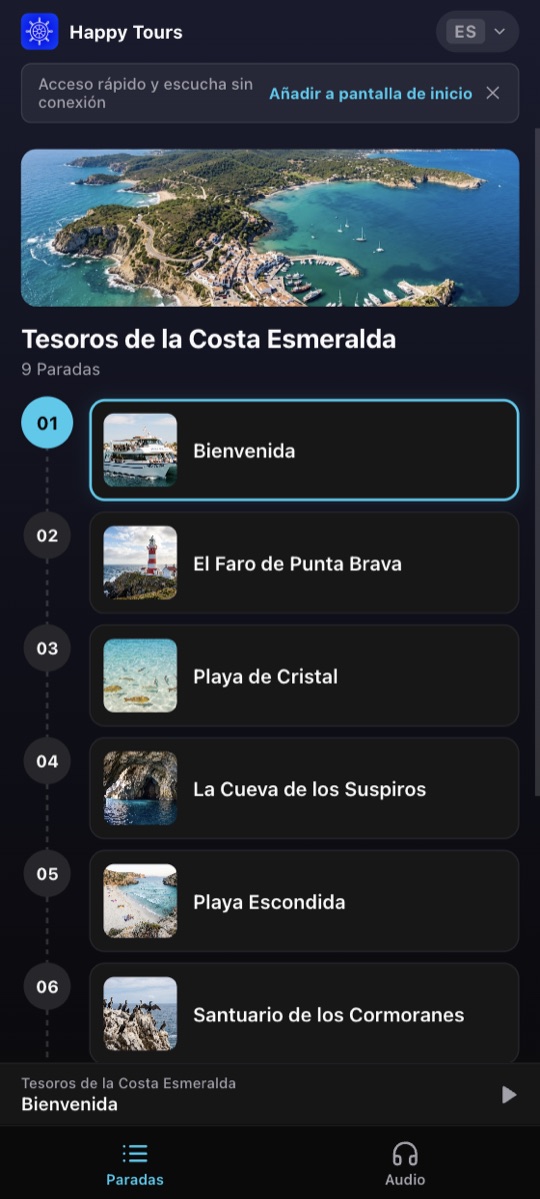Play the Bienvenida audio track
The height and width of the screenshot is (1199, 540).
coord(509,1095)
